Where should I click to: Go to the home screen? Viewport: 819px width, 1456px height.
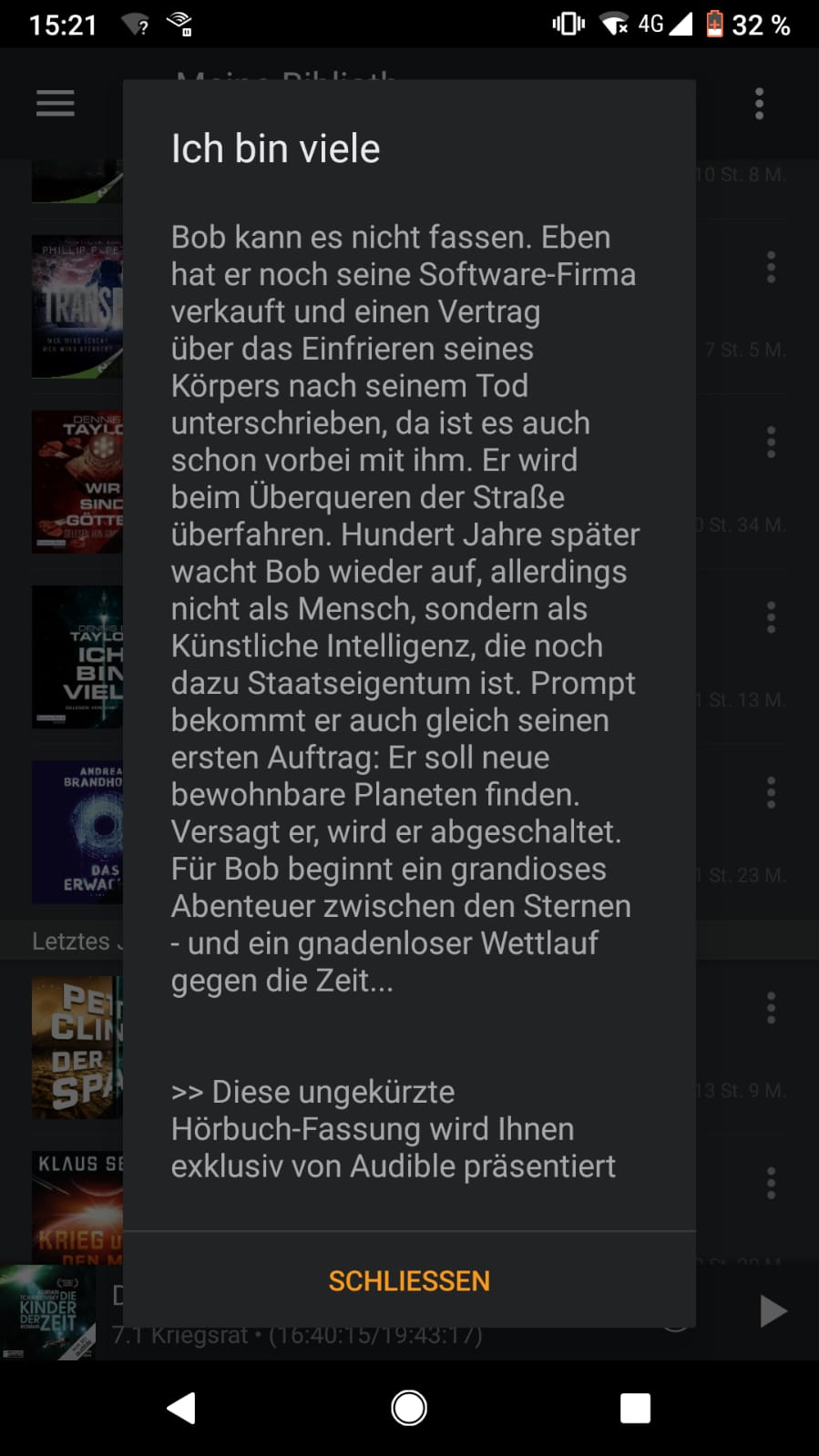(409, 1408)
